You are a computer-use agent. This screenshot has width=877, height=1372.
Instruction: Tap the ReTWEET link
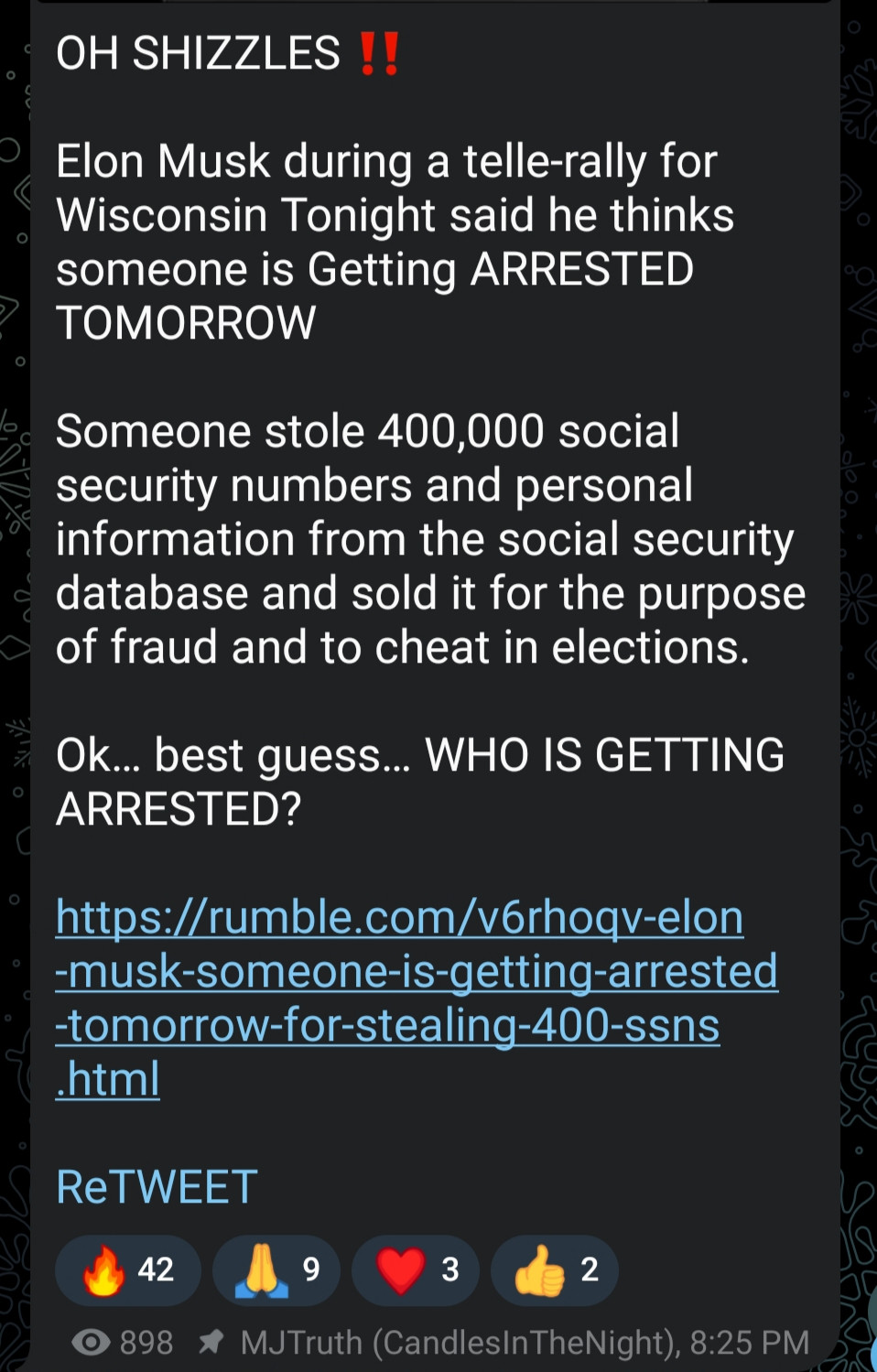point(157,1187)
